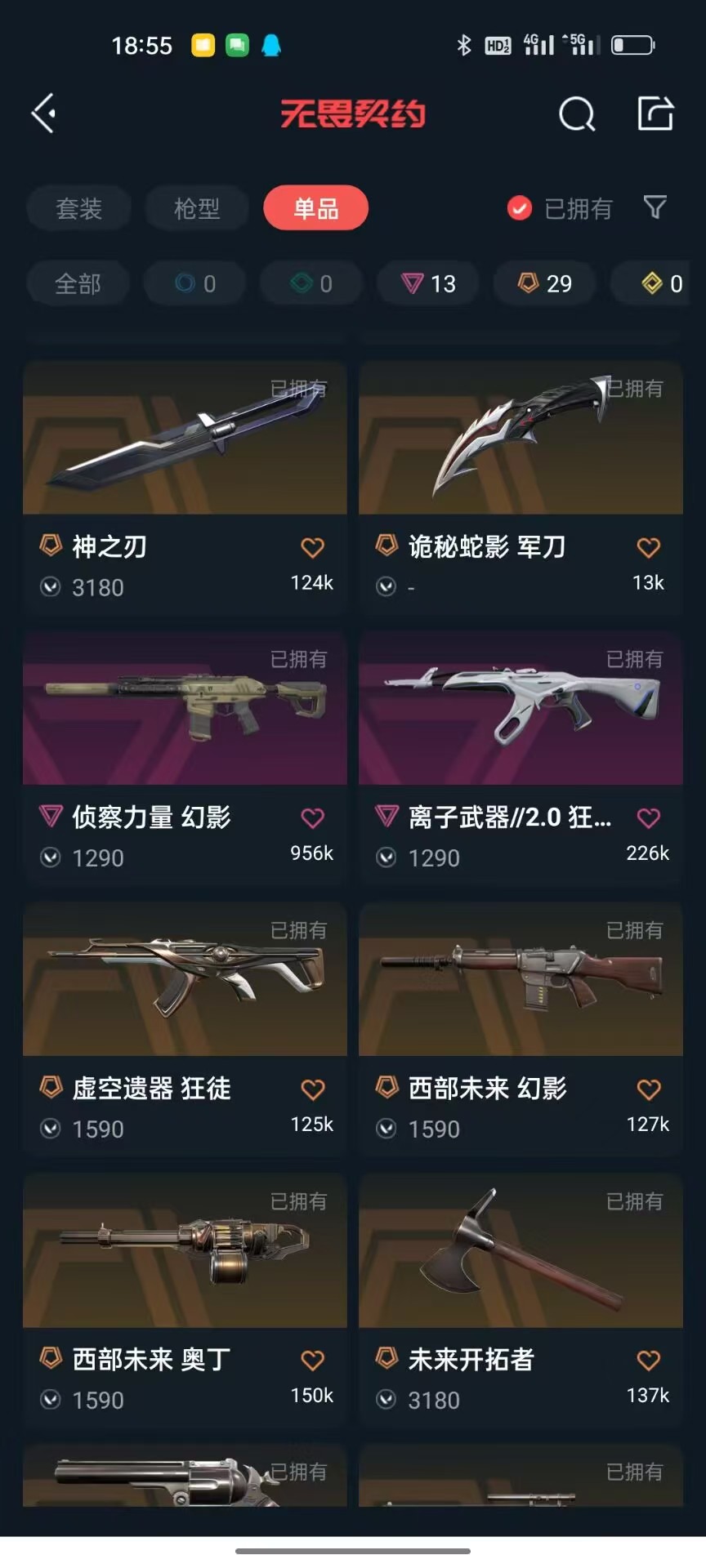Filter by the purple tier chip showing 13

coord(428,283)
